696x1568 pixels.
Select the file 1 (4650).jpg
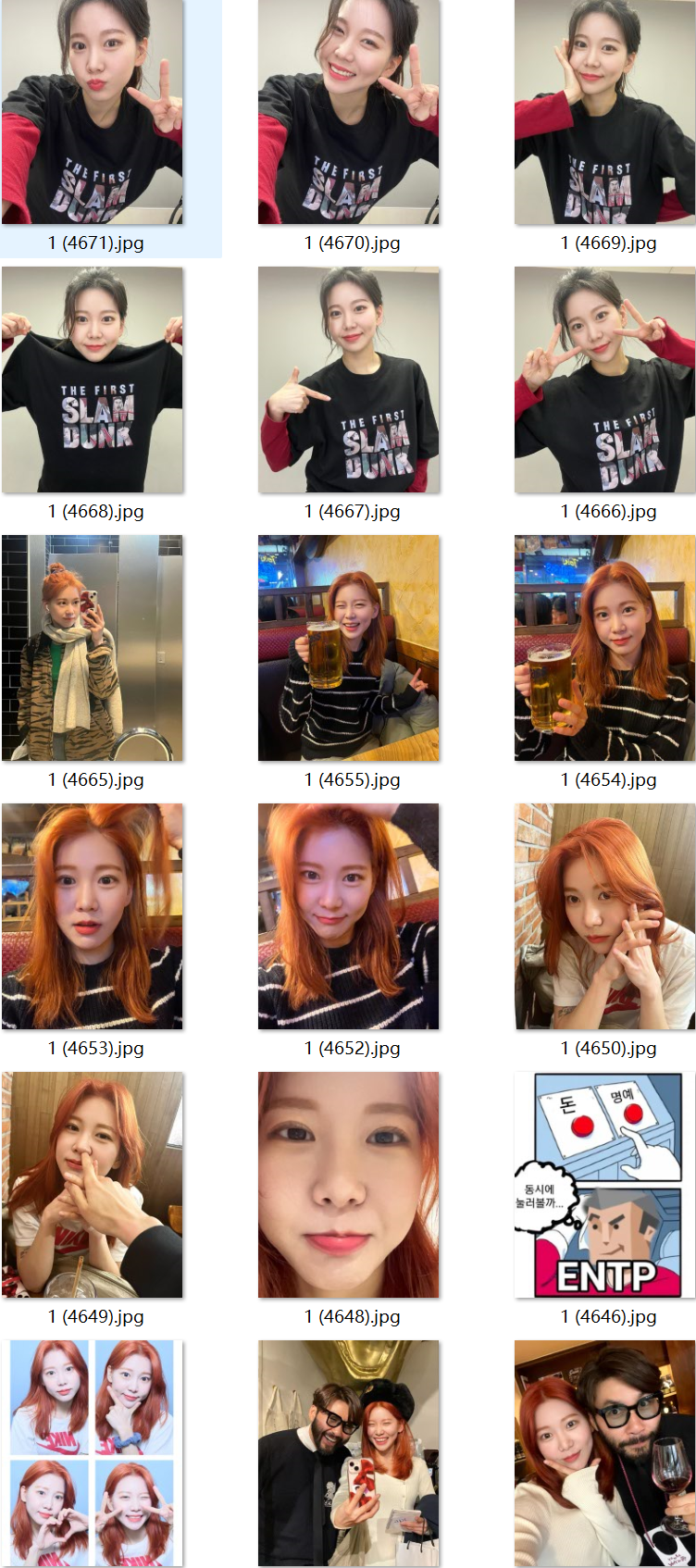coord(605,916)
